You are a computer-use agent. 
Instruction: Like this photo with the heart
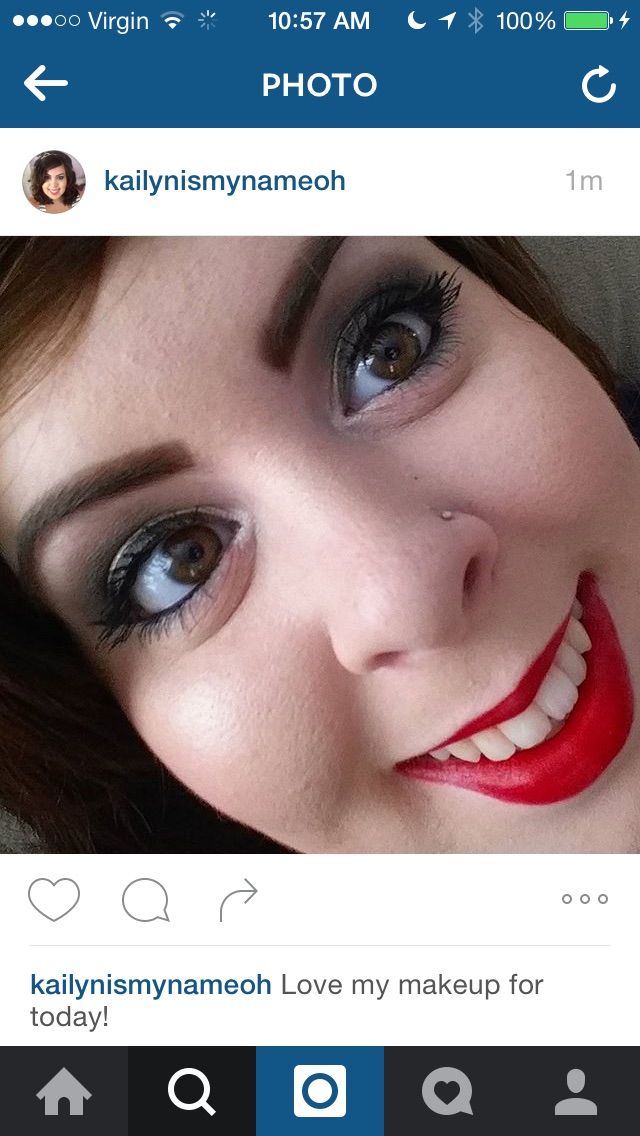(54, 899)
